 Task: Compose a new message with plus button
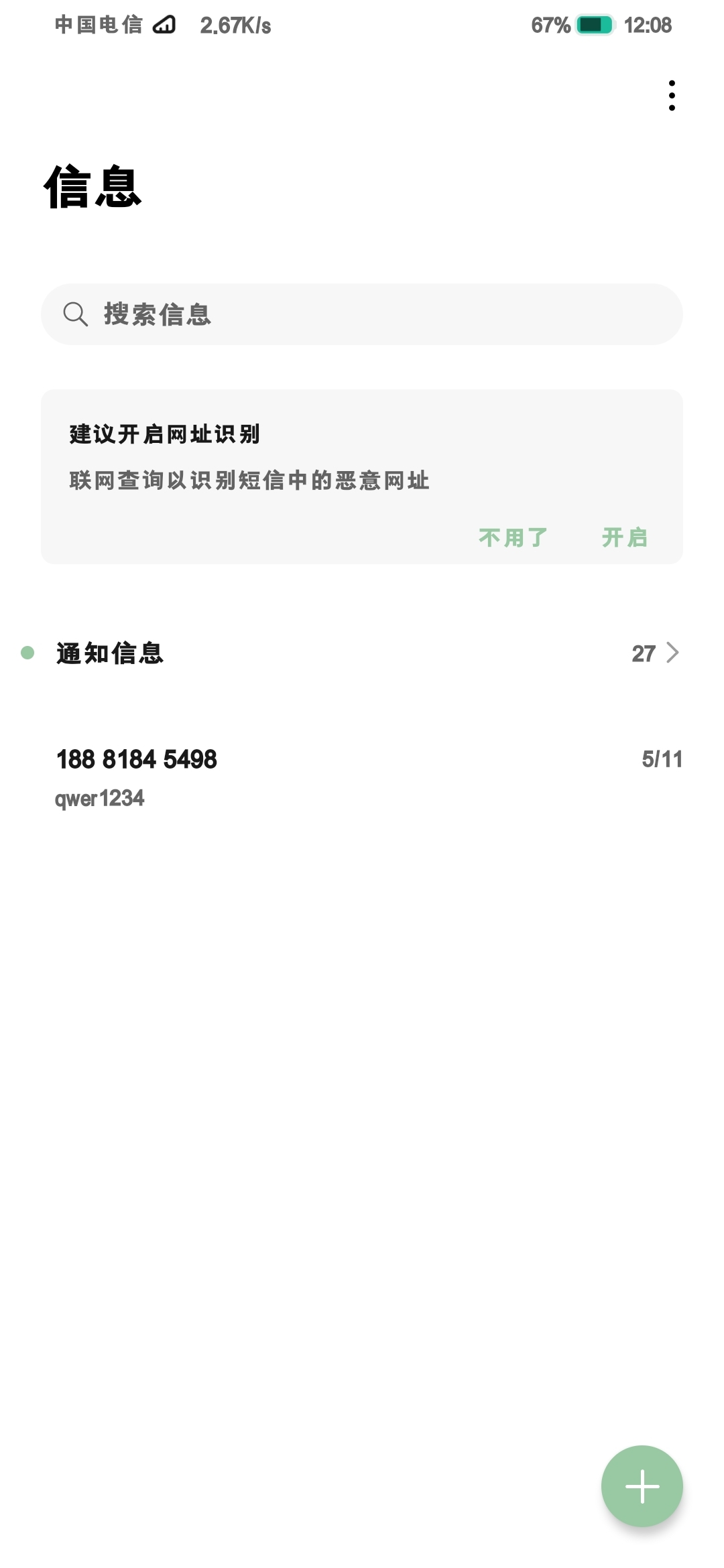pyautogui.click(x=642, y=1486)
